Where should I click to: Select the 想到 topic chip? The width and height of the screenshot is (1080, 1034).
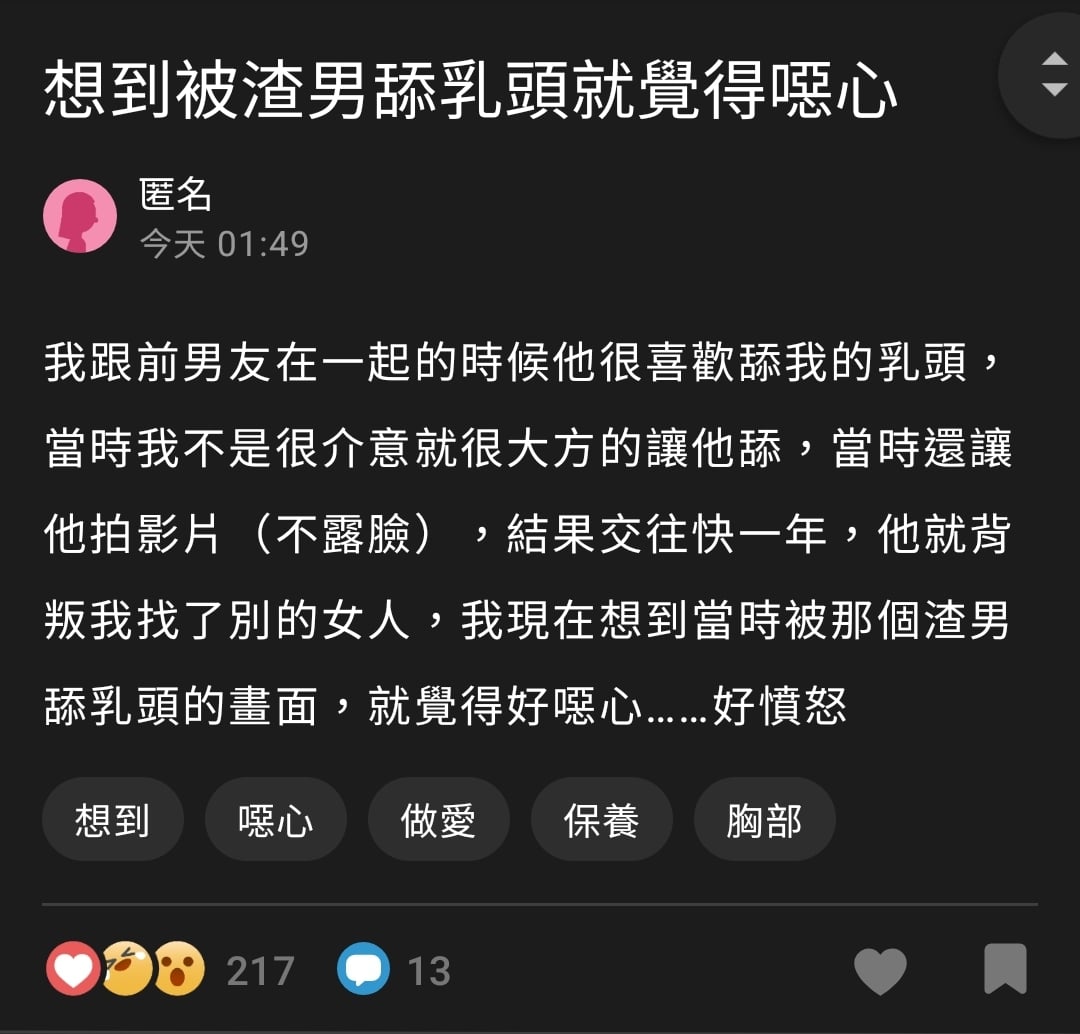112,820
